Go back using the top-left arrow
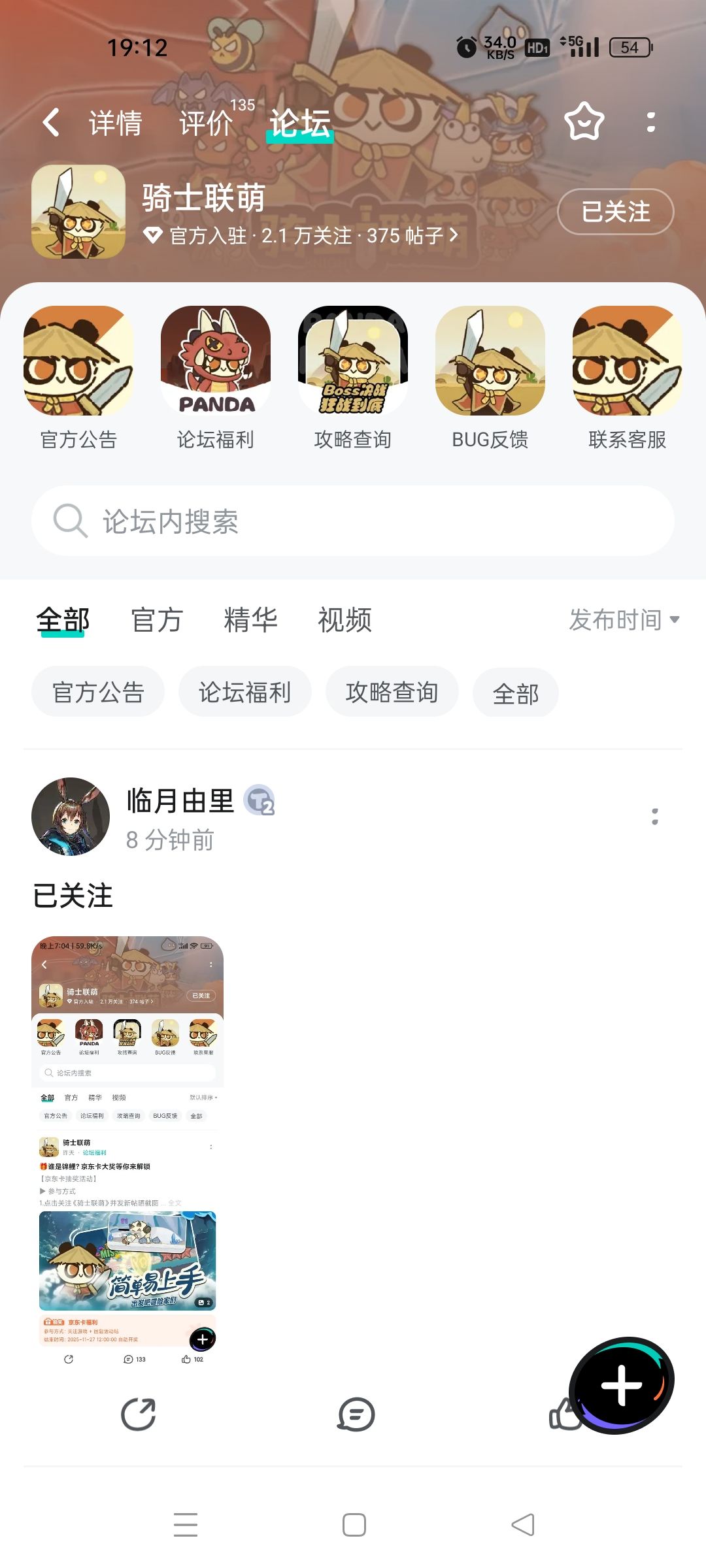The height and width of the screenshot is (1568, 706). pyautogui.click(x=51, y=122)
